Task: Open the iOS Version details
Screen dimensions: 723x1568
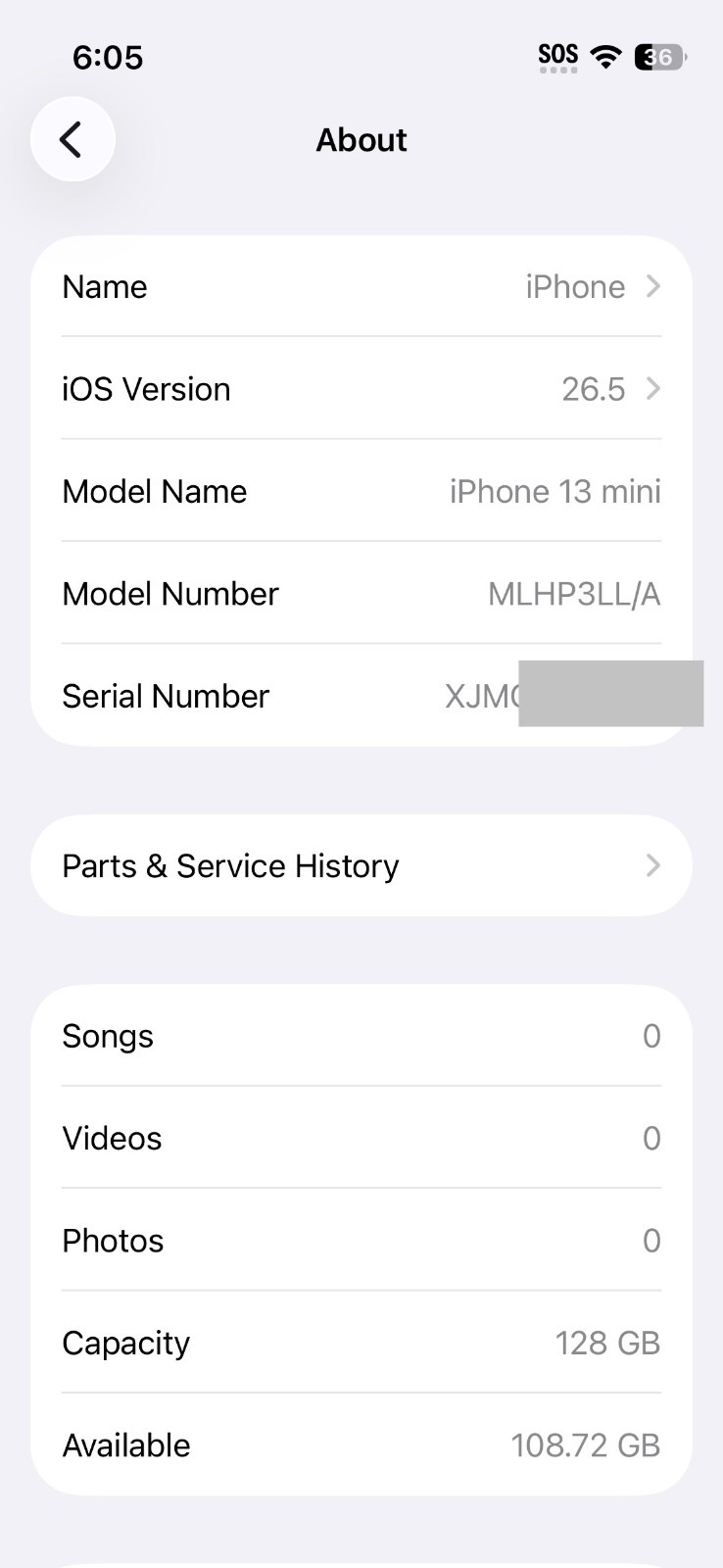Action: [361, 389]
